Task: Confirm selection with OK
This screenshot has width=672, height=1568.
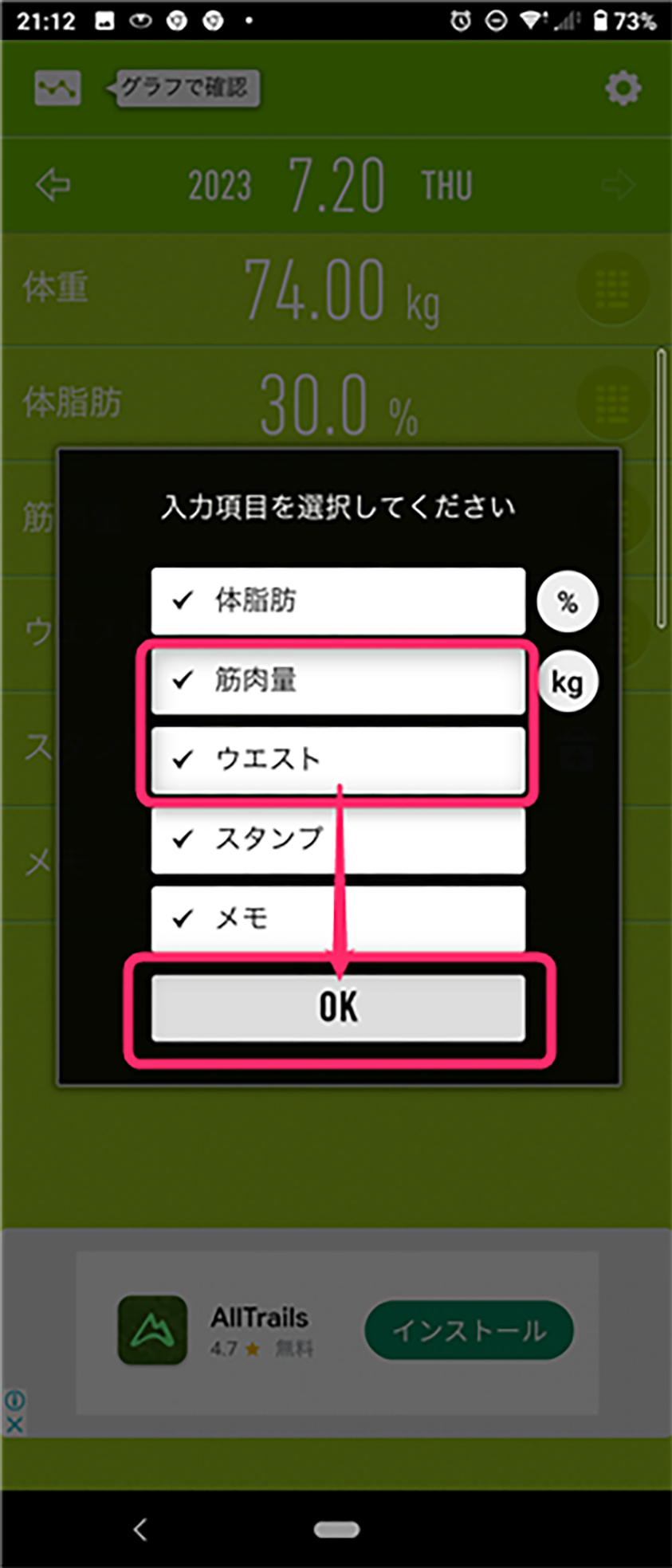Action: [x=337, y=1008]
